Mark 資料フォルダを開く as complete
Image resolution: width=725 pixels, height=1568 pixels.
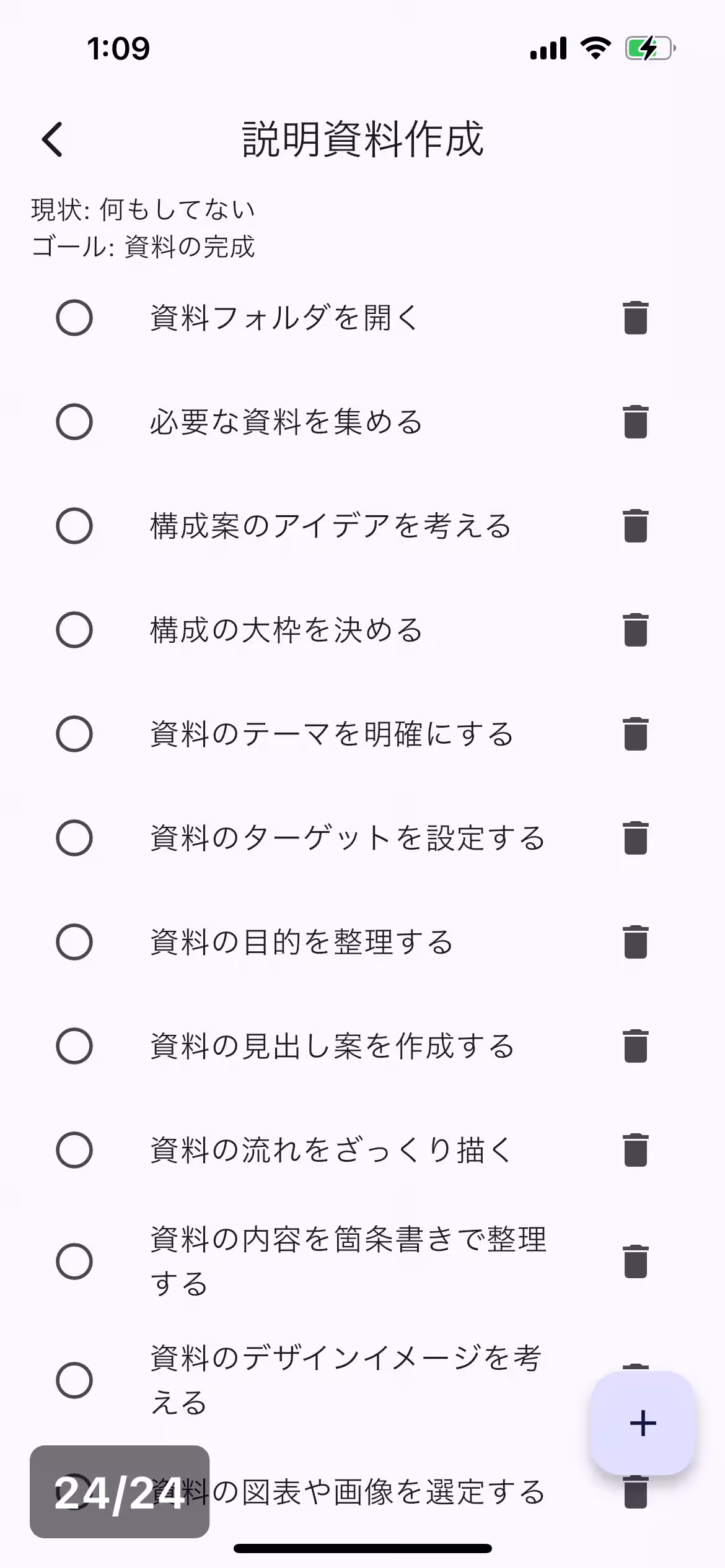(x=74, y=317)
